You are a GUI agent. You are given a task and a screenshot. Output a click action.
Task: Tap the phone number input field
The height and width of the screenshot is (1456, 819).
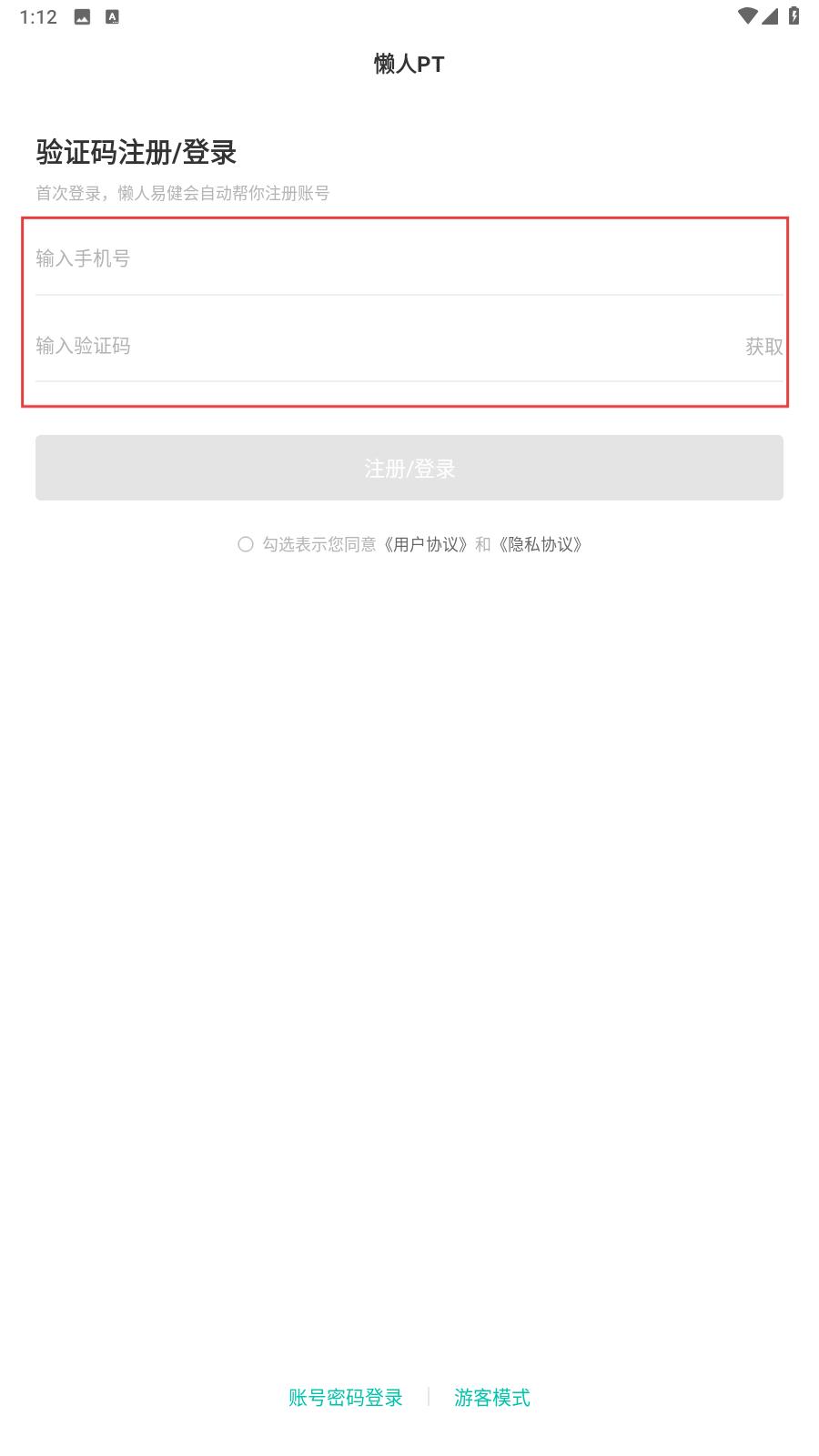[x=409, y=258]
